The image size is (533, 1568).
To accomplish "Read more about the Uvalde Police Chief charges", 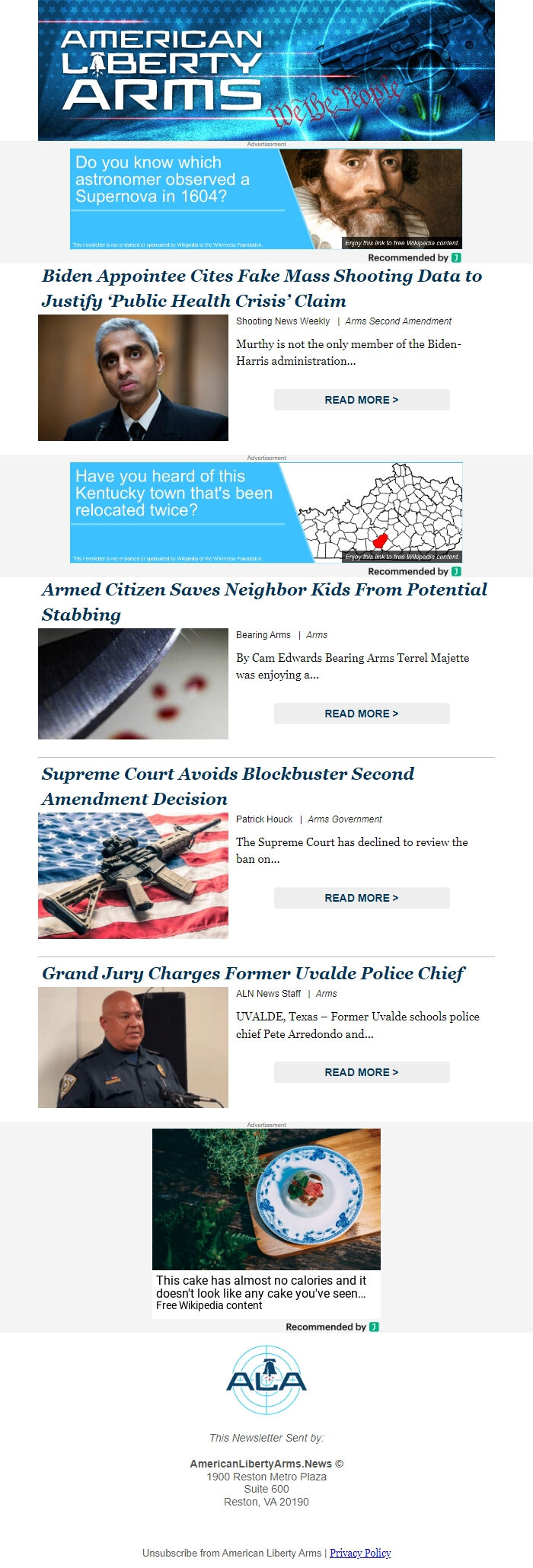I will coord(362,1072).
